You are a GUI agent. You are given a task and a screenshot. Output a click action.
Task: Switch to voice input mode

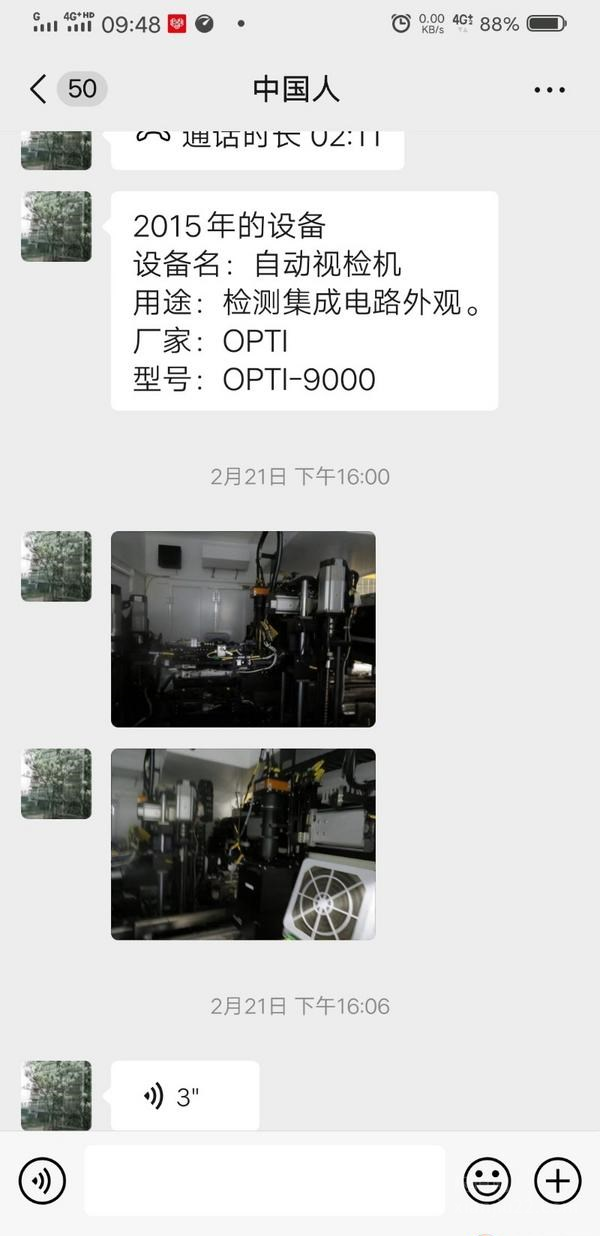pos(42,1181)
